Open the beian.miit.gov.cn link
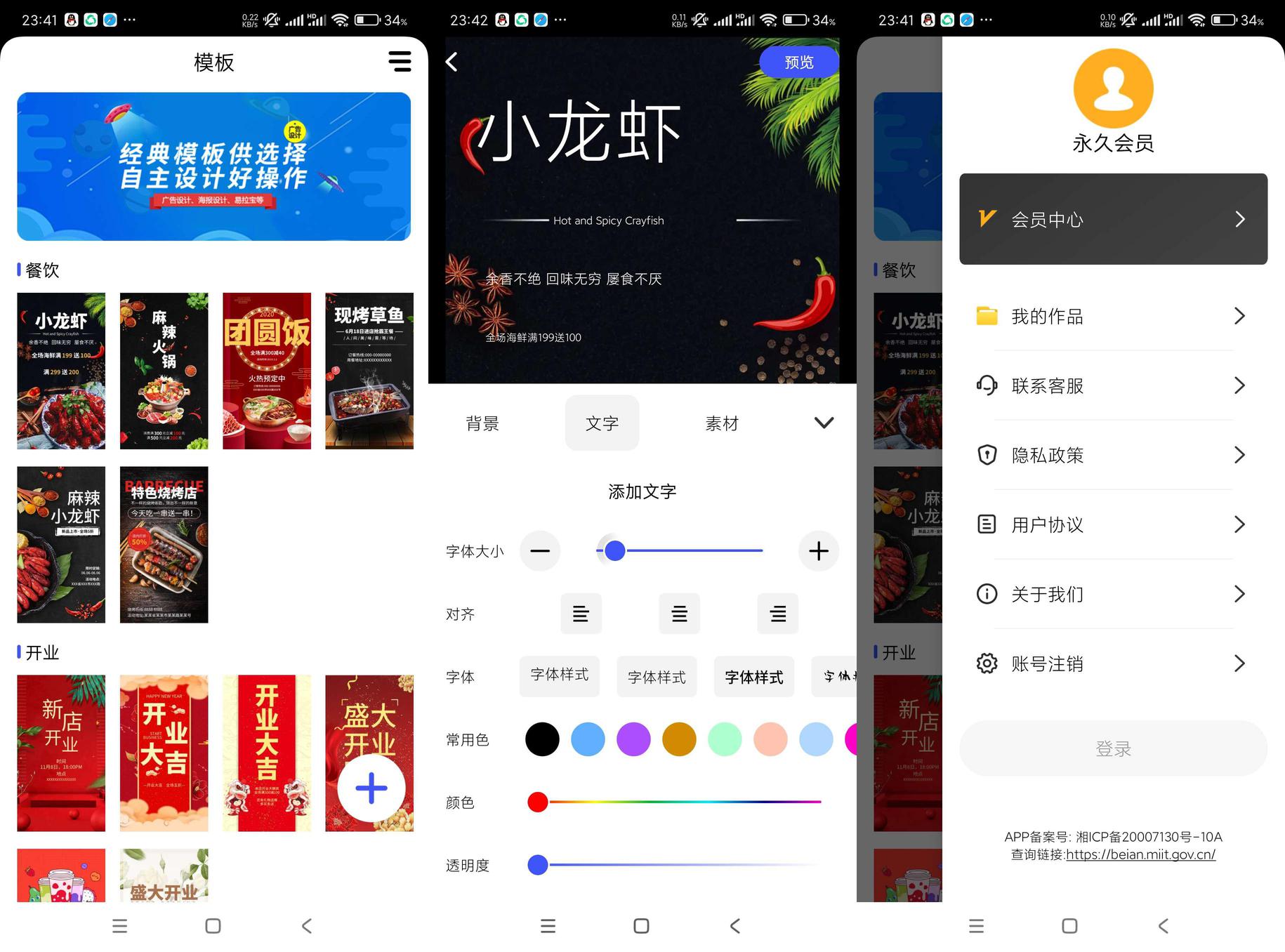This screenshot has height=952, width=1285. pyautogui.click(x=1140, y=854)
